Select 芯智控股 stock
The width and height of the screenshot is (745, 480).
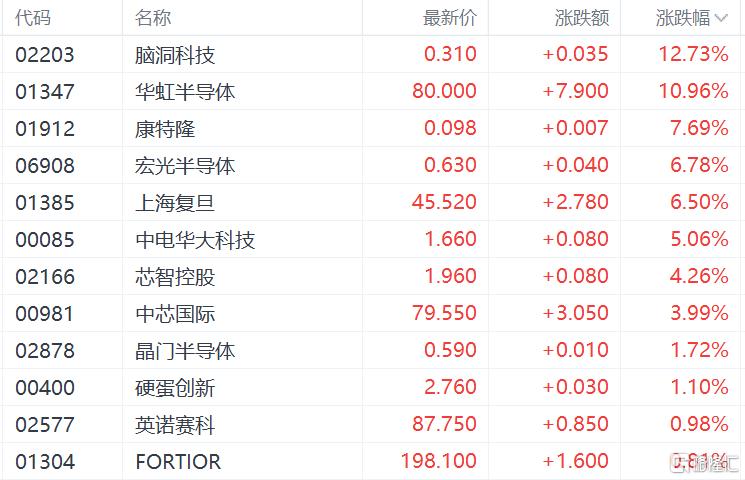click(175, 277)
